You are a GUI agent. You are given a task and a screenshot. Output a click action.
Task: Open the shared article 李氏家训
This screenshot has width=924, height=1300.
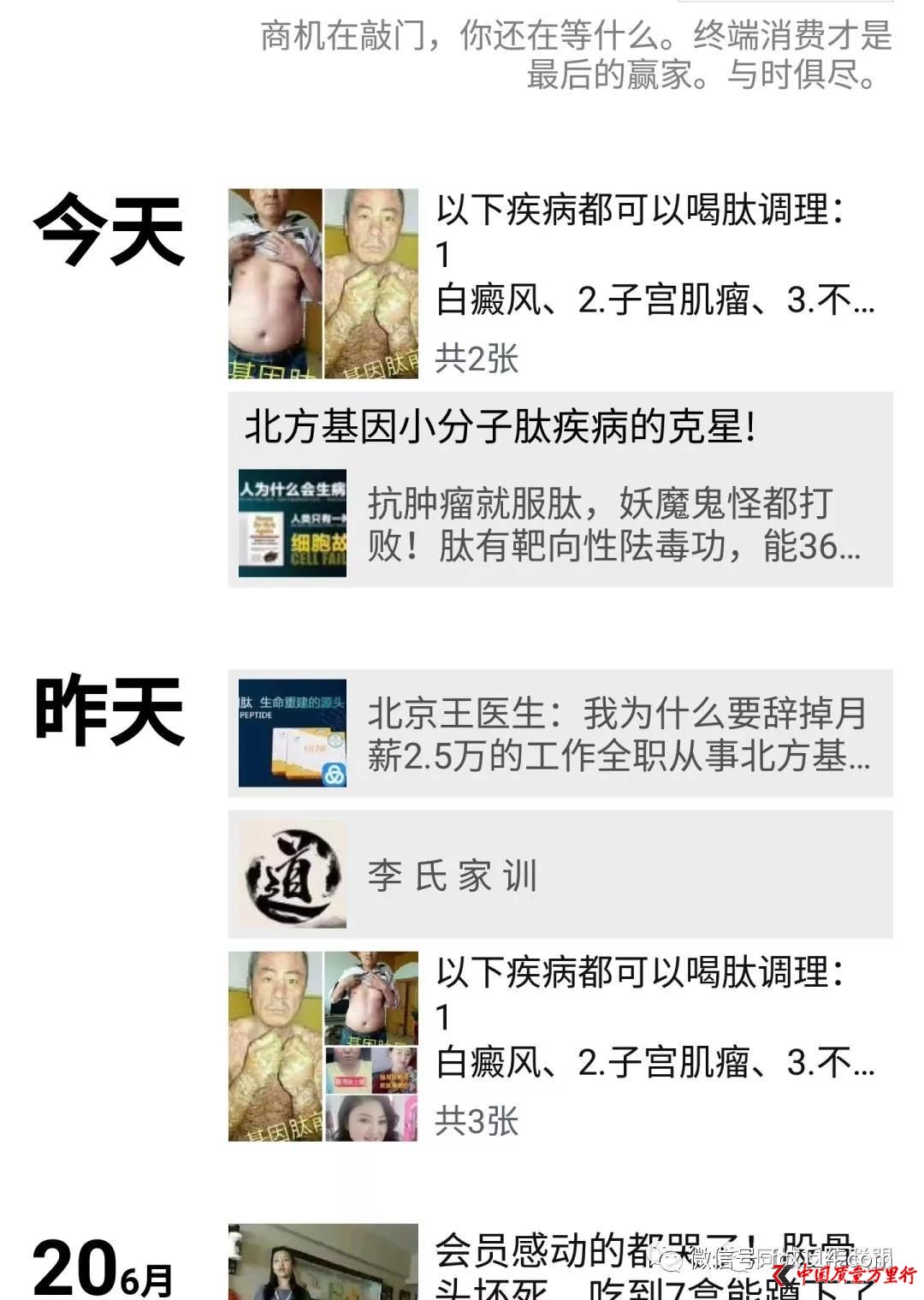(x=560, y=875)
